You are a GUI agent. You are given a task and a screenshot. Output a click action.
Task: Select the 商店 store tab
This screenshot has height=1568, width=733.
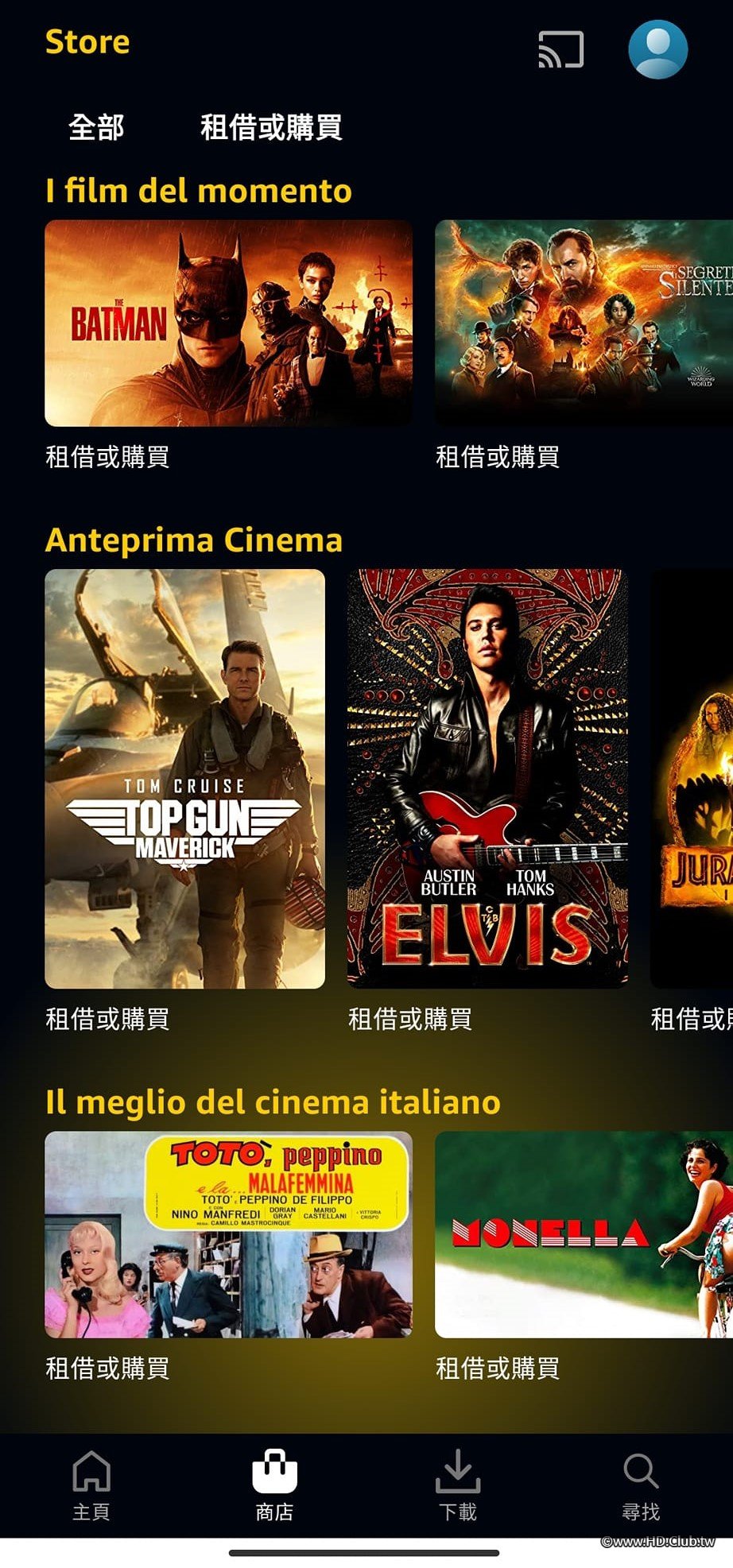click(274, 1485)
